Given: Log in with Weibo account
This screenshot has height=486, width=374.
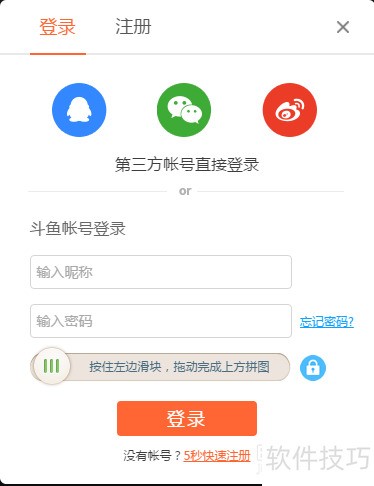Looking at the screenshot, I should coord(290,110).
